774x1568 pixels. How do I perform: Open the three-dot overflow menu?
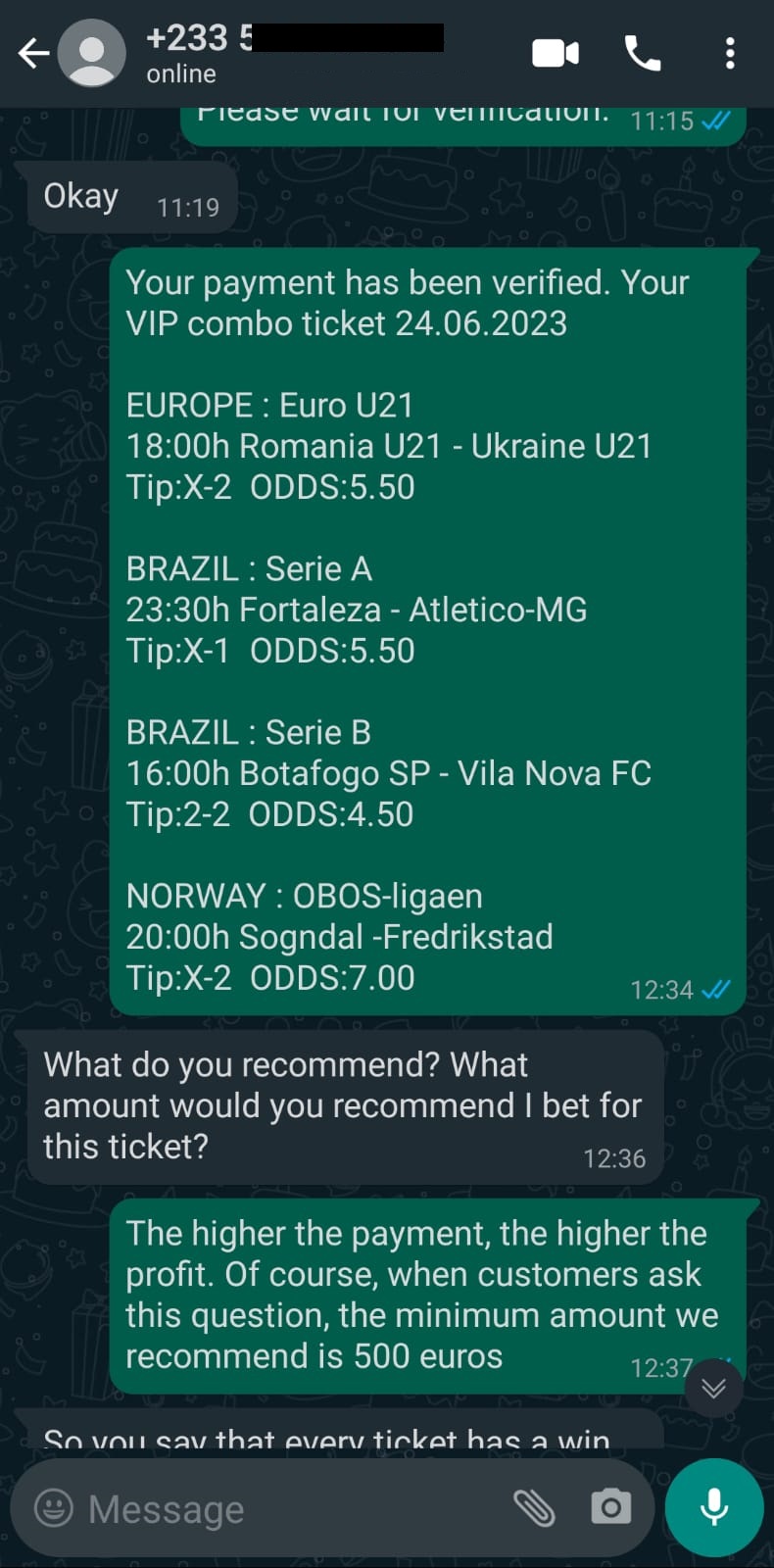[730, 53]
